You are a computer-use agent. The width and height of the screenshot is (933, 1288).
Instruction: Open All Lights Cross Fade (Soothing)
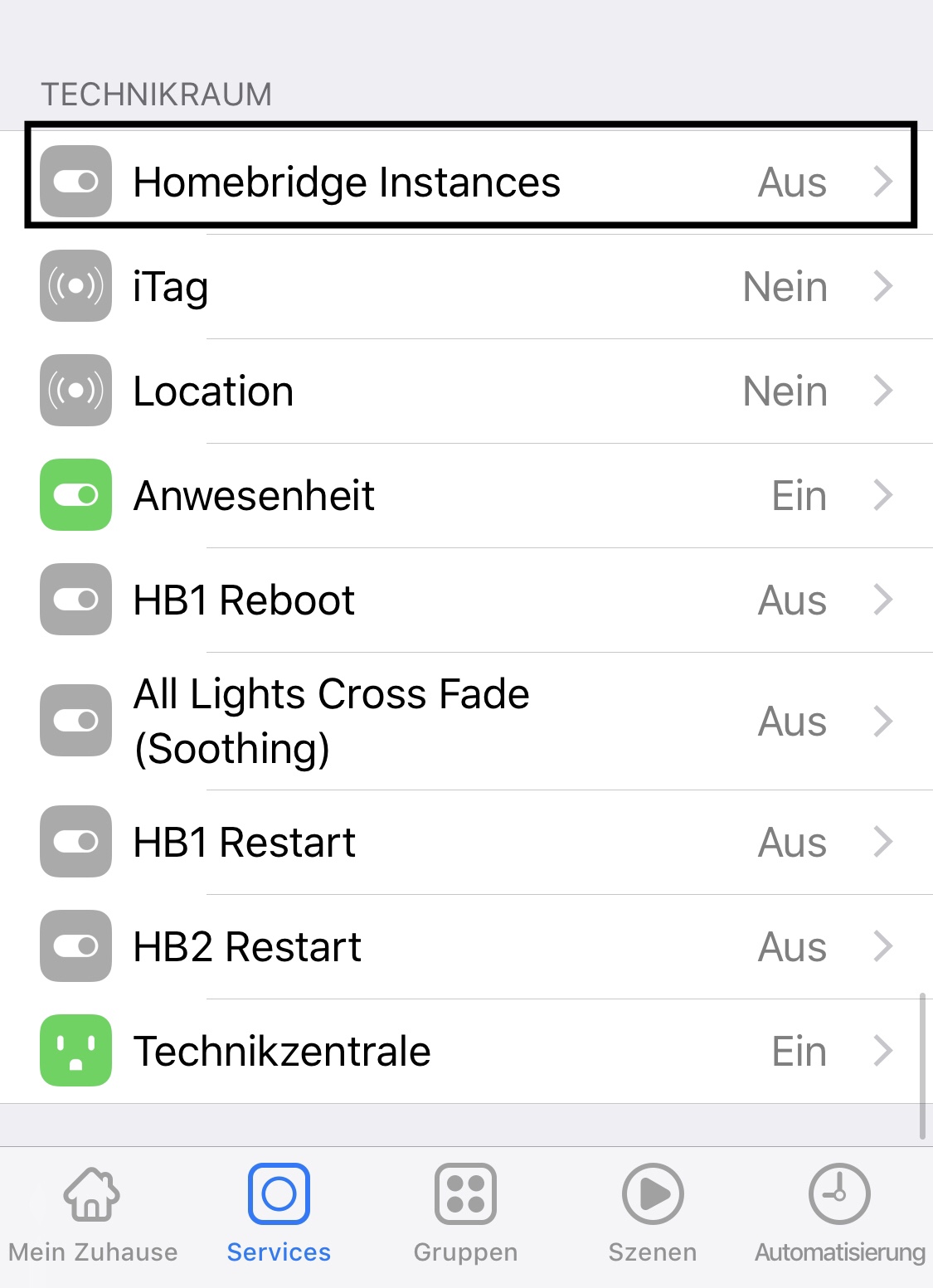click(469, 721)
